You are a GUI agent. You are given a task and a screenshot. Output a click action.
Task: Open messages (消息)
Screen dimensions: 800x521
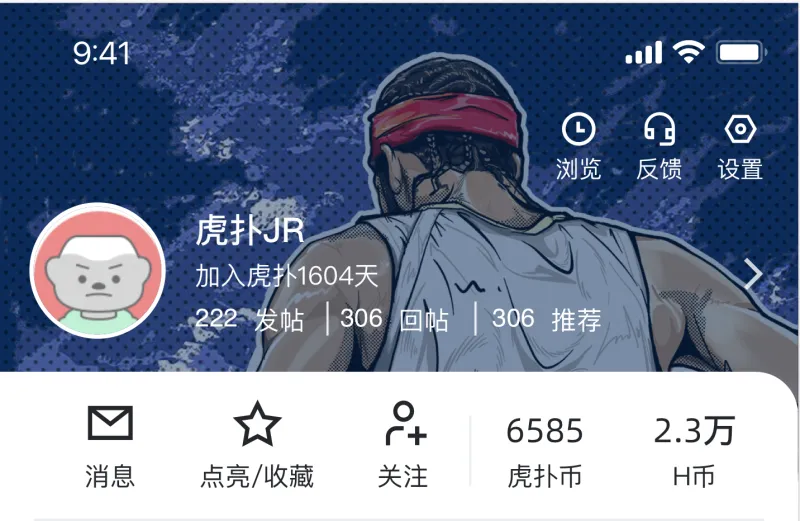(110, 447)
